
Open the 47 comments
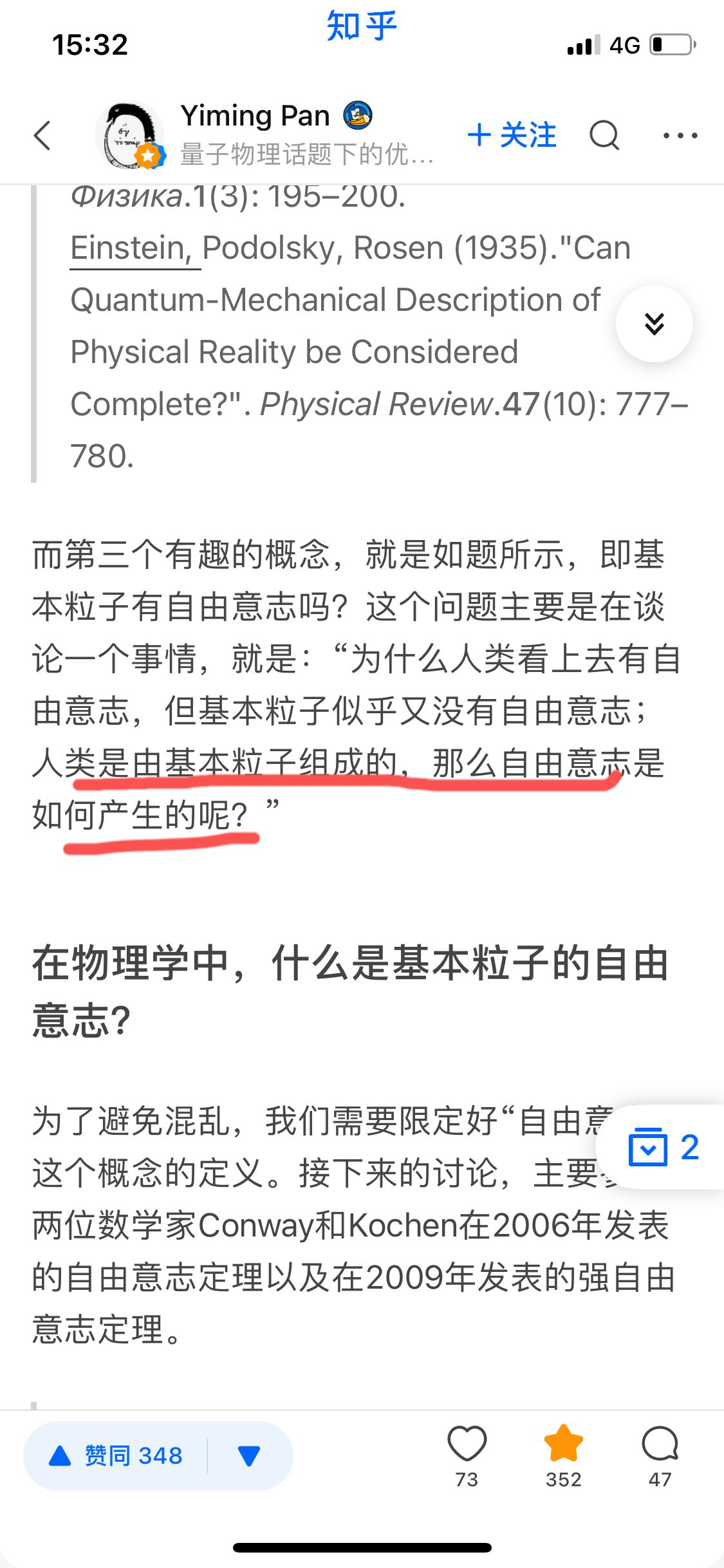pyautogui.click(x=660, y=1455)
